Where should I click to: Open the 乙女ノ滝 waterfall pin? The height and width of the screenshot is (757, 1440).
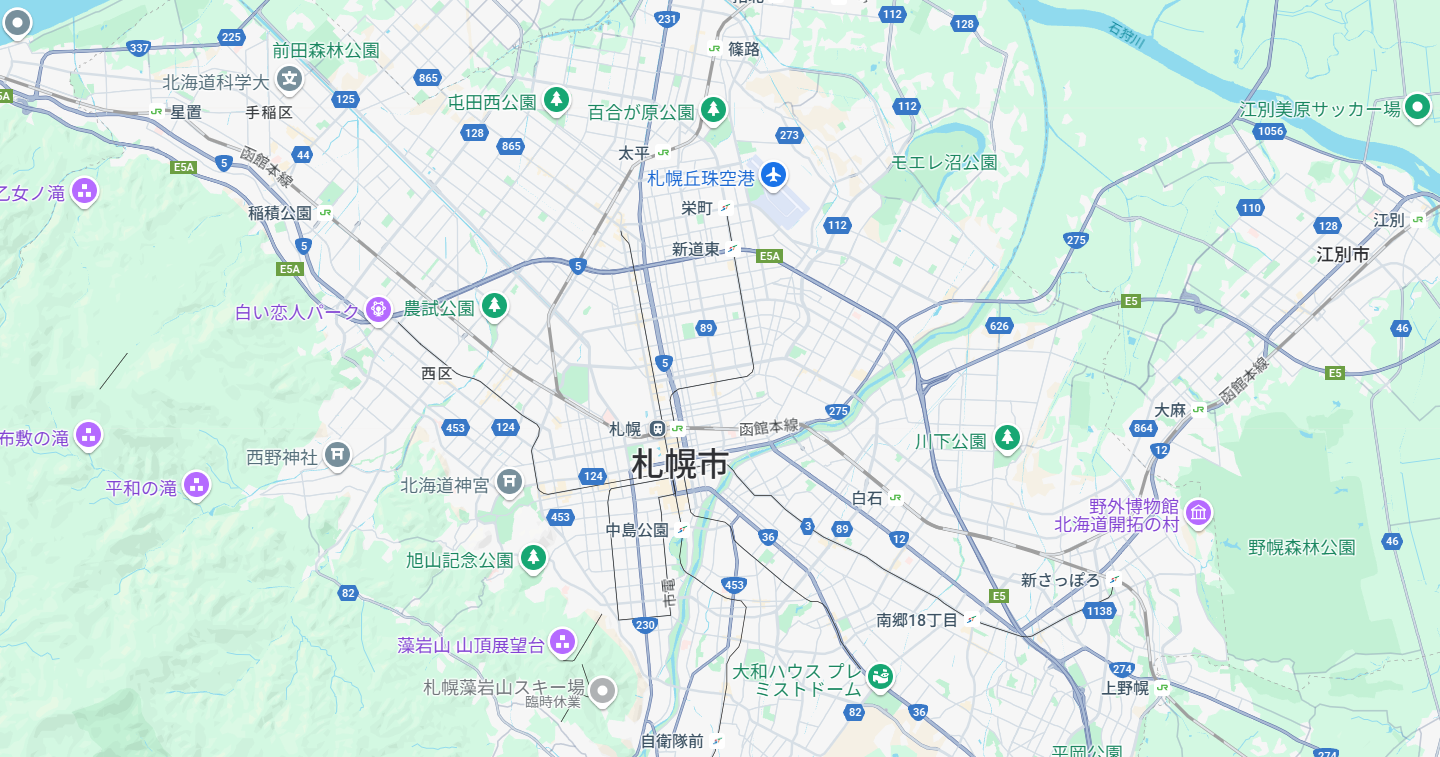(85, 190)
